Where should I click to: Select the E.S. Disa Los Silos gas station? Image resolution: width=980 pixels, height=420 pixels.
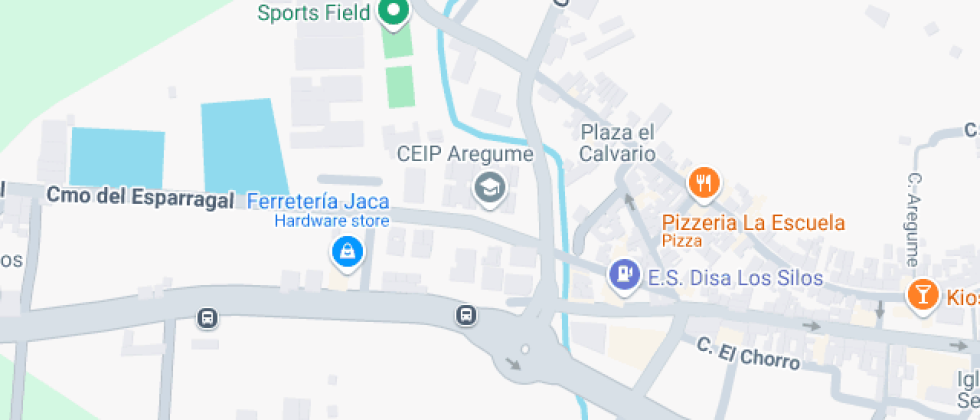625,273
